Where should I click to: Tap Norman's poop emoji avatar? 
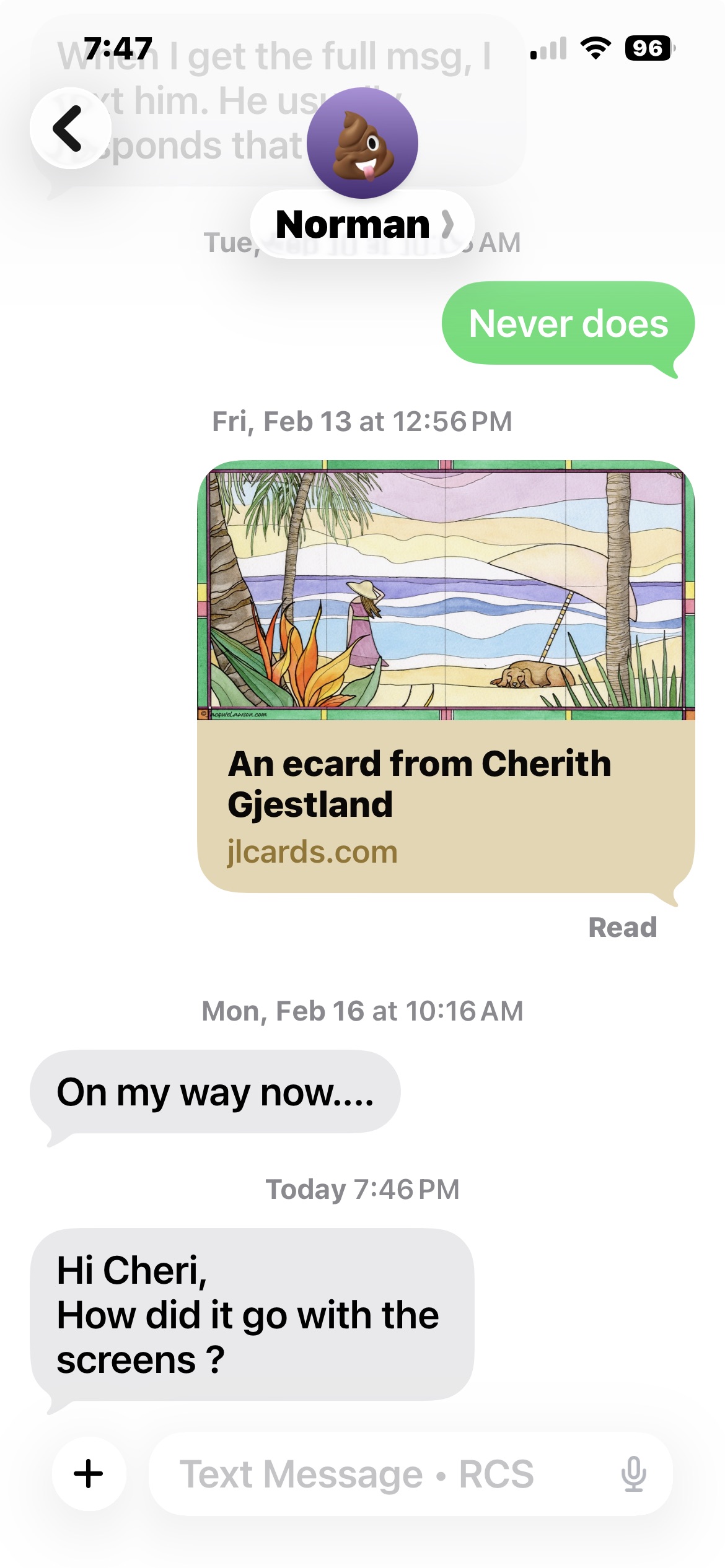tap(362, 143)
